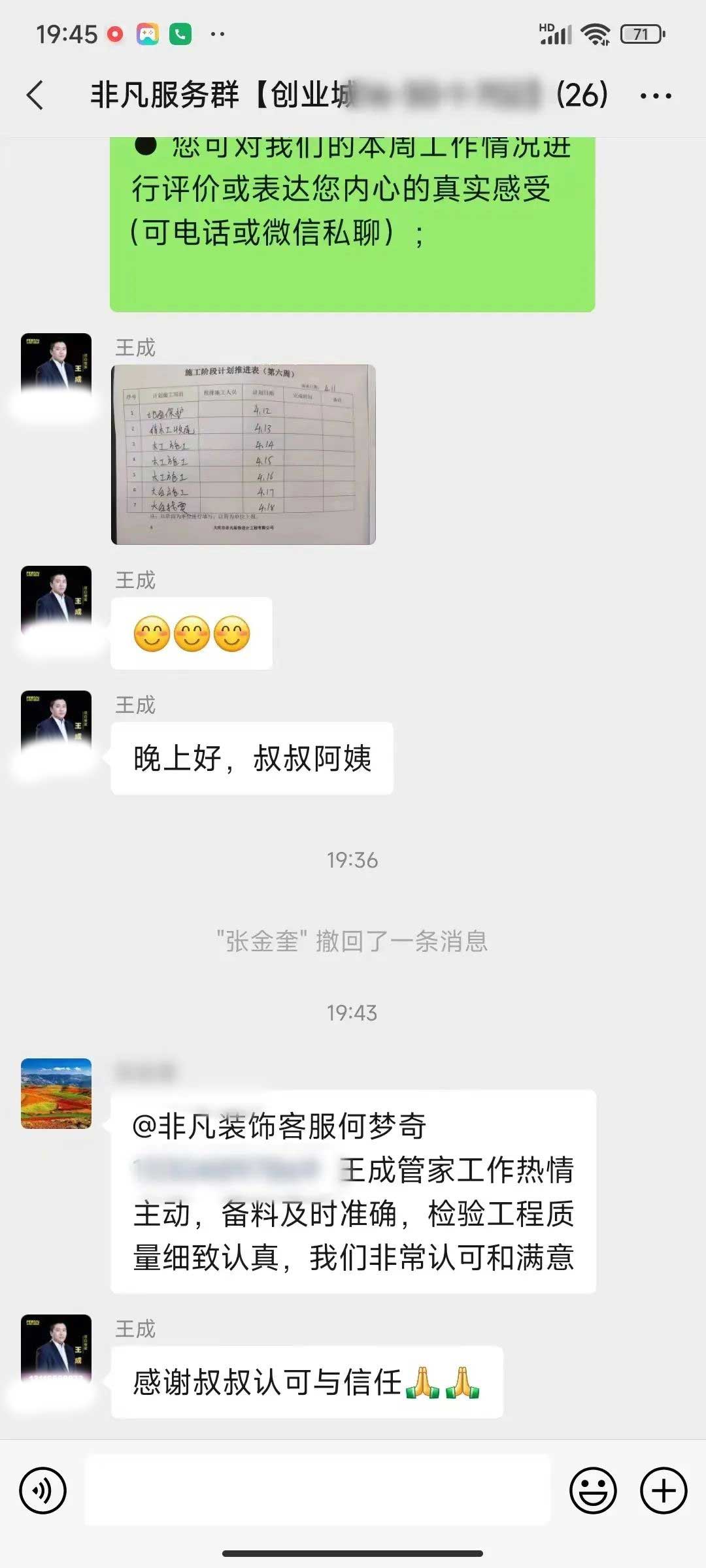The image size is (706, 1568).
Task: Open the group chat options menu
Action: pos(656,96)
